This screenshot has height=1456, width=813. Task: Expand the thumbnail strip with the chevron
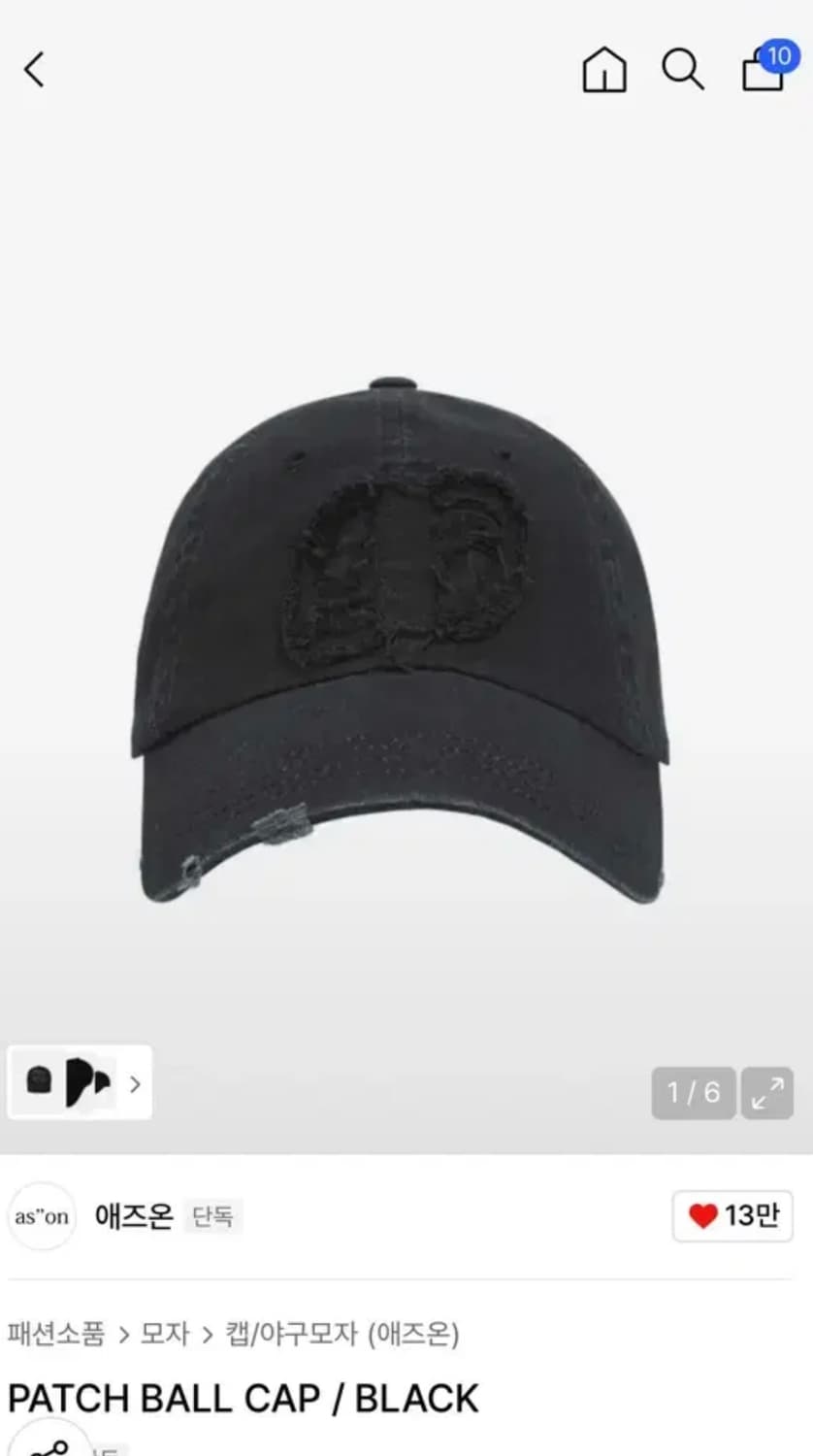(x=136, y=1084)
